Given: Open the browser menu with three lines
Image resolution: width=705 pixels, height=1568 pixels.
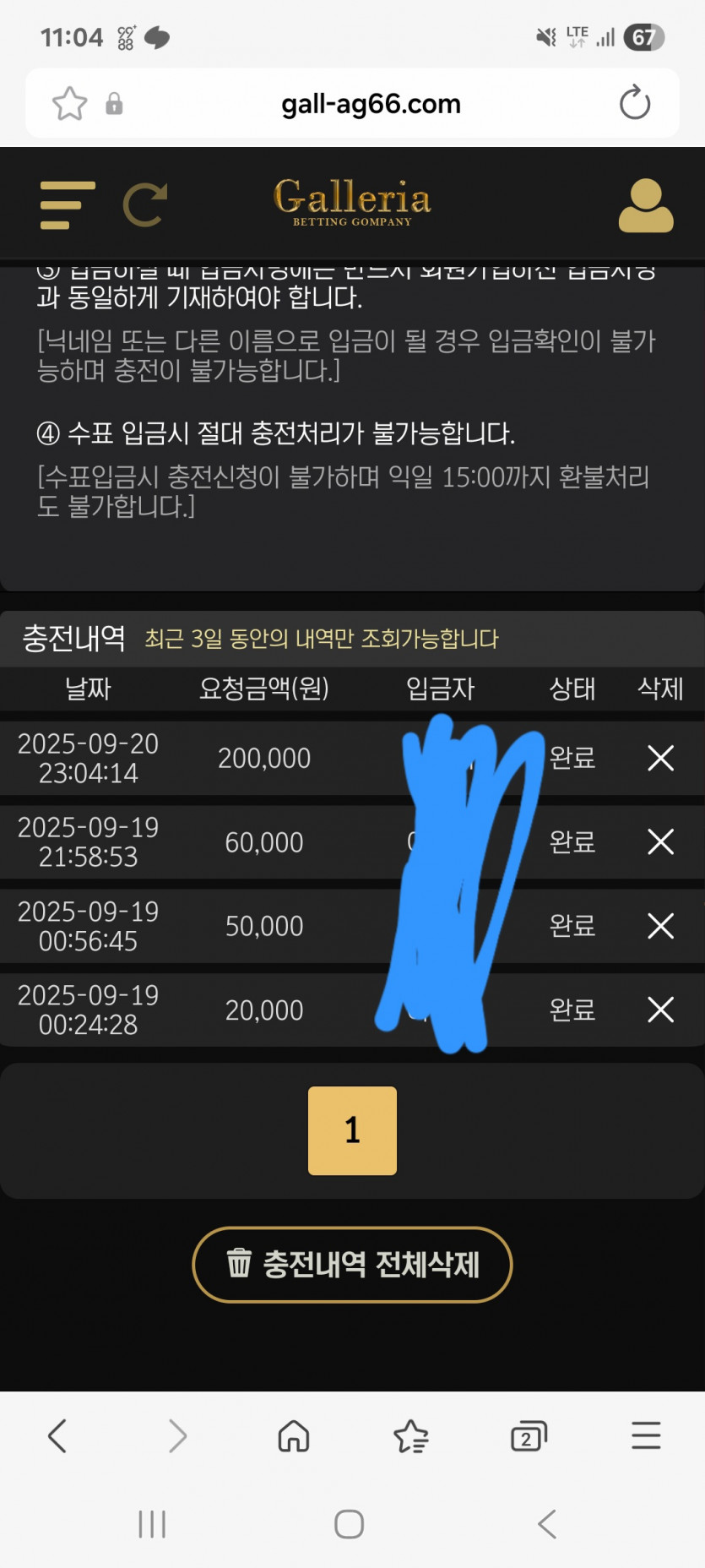Looking at the screenshot, I should tap(646, 1435).
